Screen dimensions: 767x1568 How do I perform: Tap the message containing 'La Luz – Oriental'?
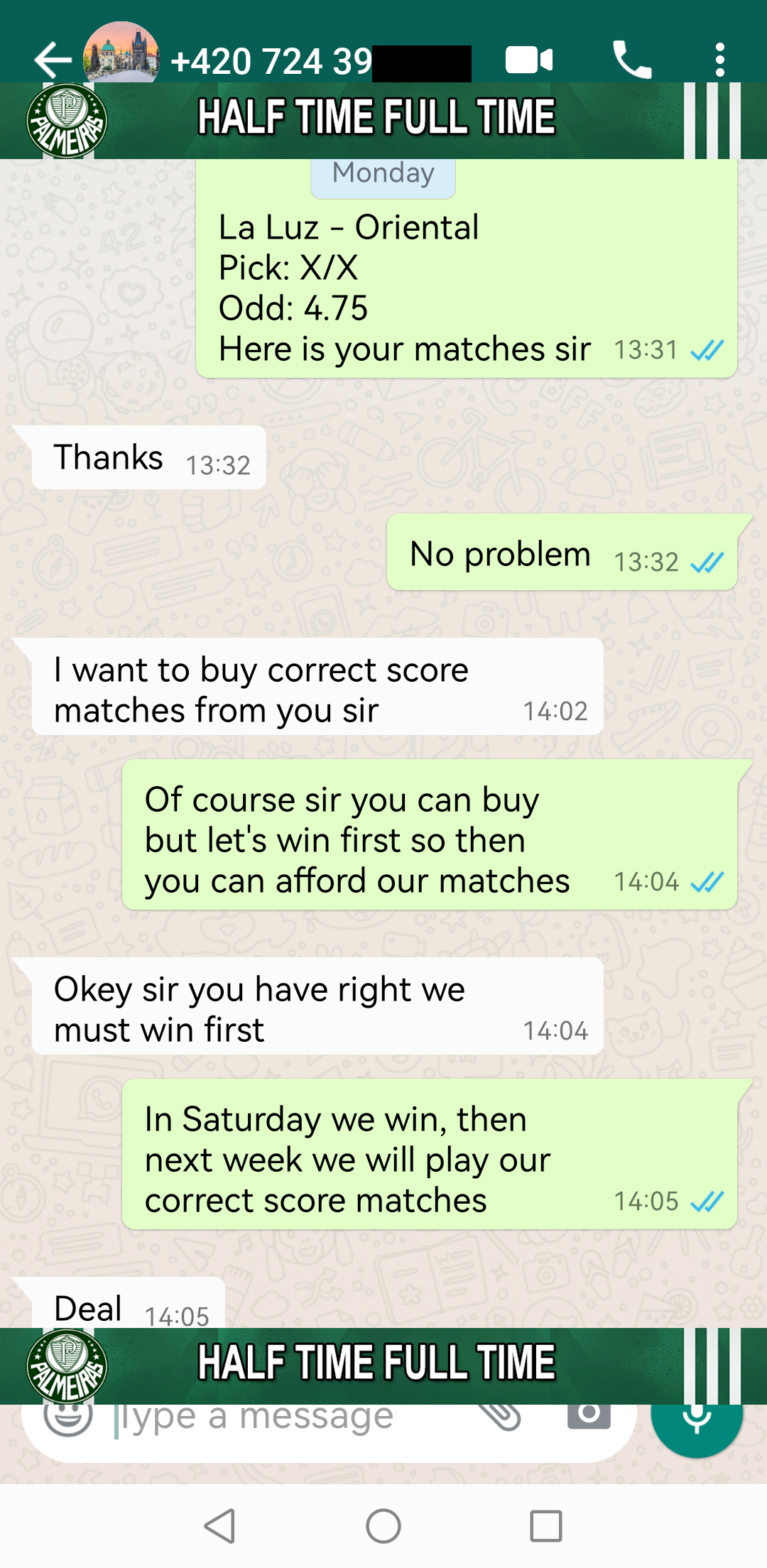click(462, 284)
